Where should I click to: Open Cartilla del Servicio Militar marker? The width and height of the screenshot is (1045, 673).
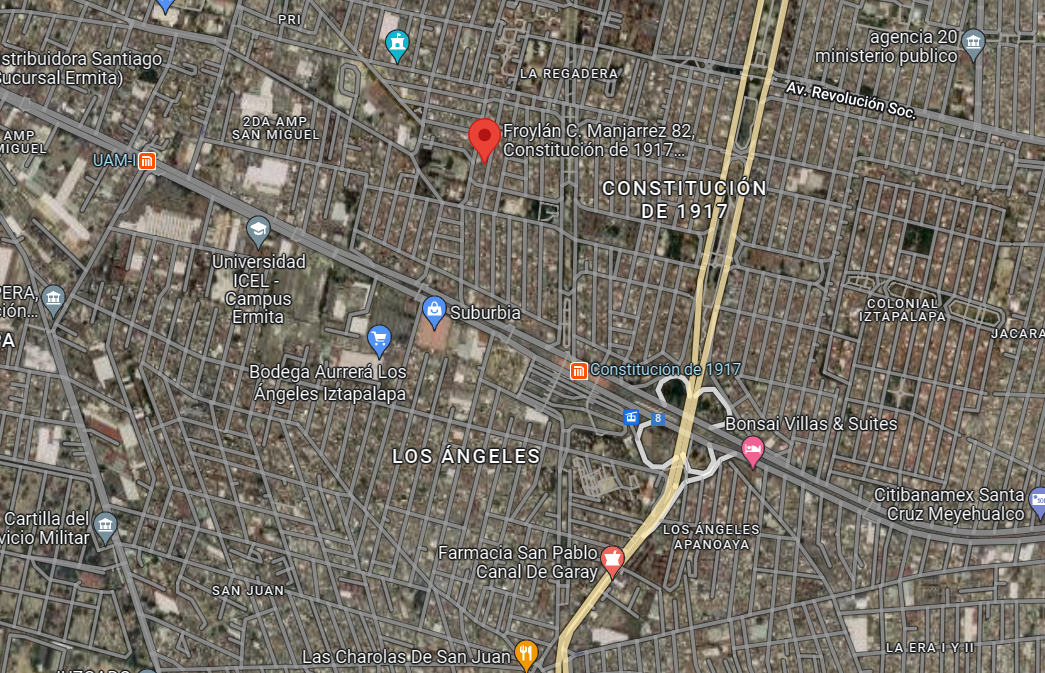[105, 528]
